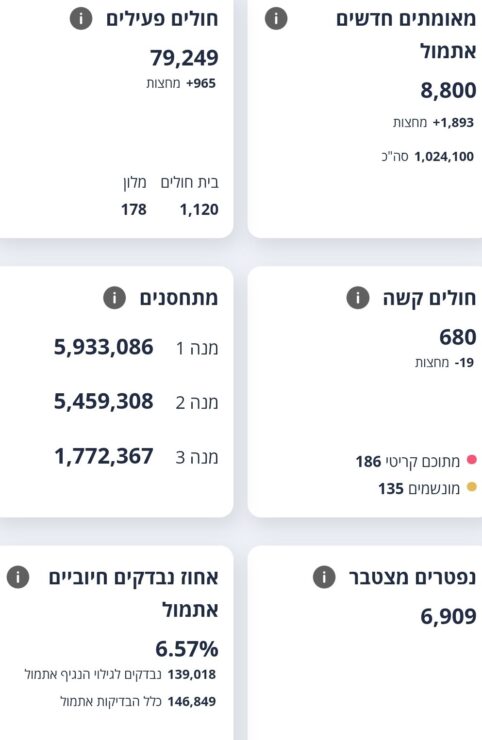482x740 pixels.
Task: Tap info icon for אחוז נבדקים חיוביים
Action: tap(18, 577)
